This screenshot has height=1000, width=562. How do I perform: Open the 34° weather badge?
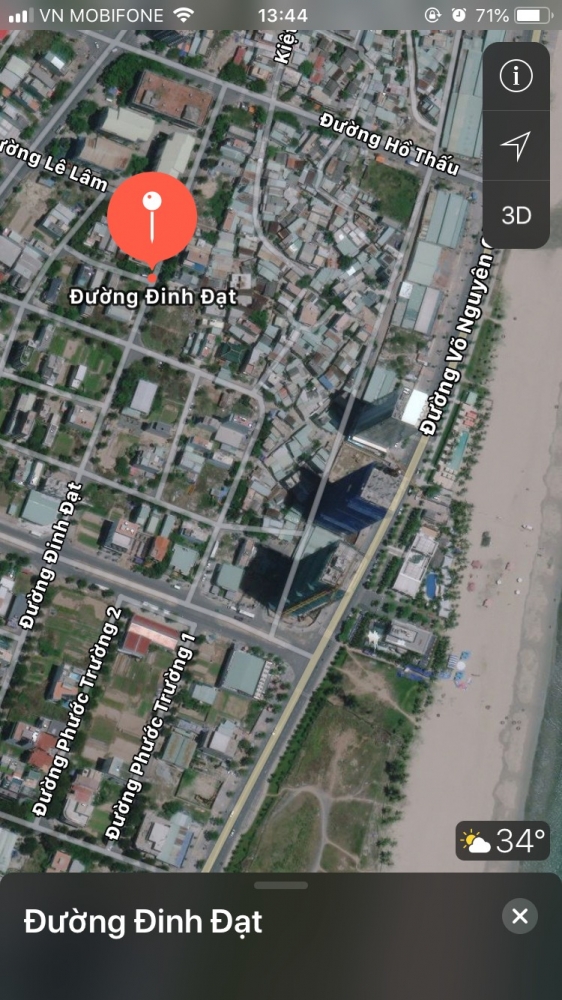(x=503, y=841)
